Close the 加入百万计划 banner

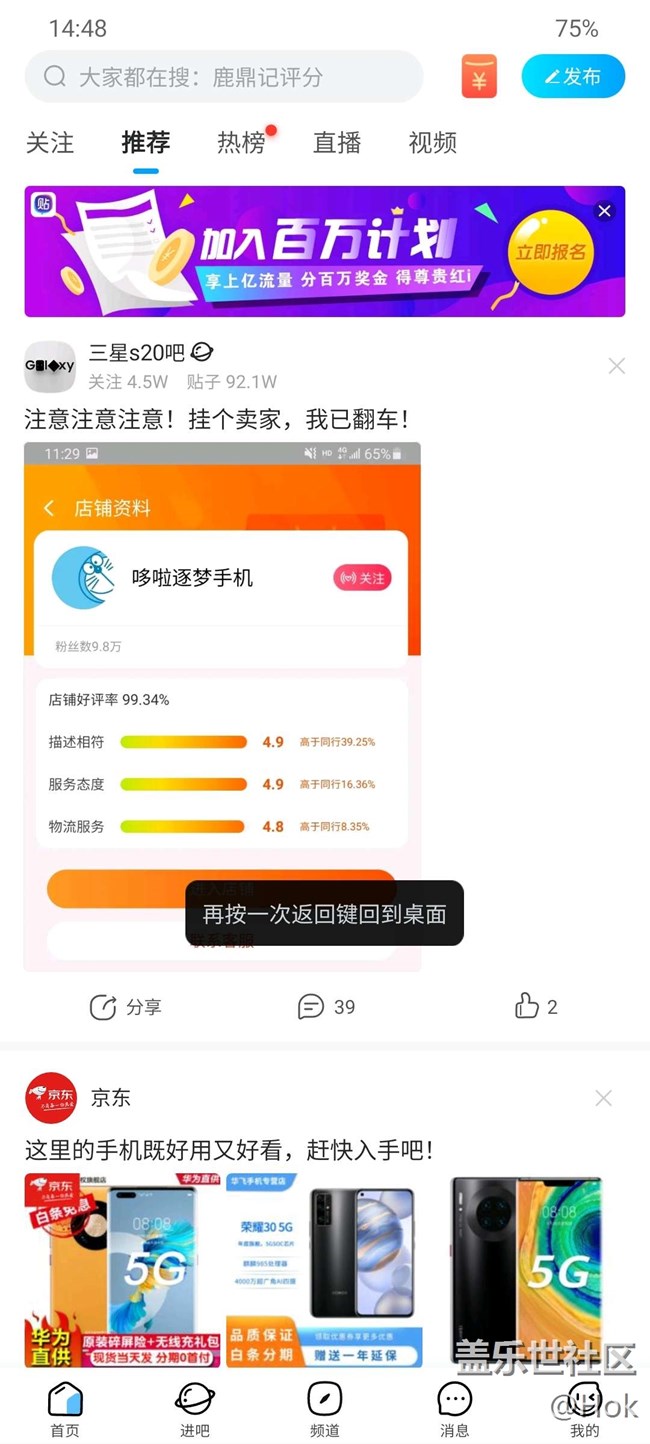tap(604, 211)
